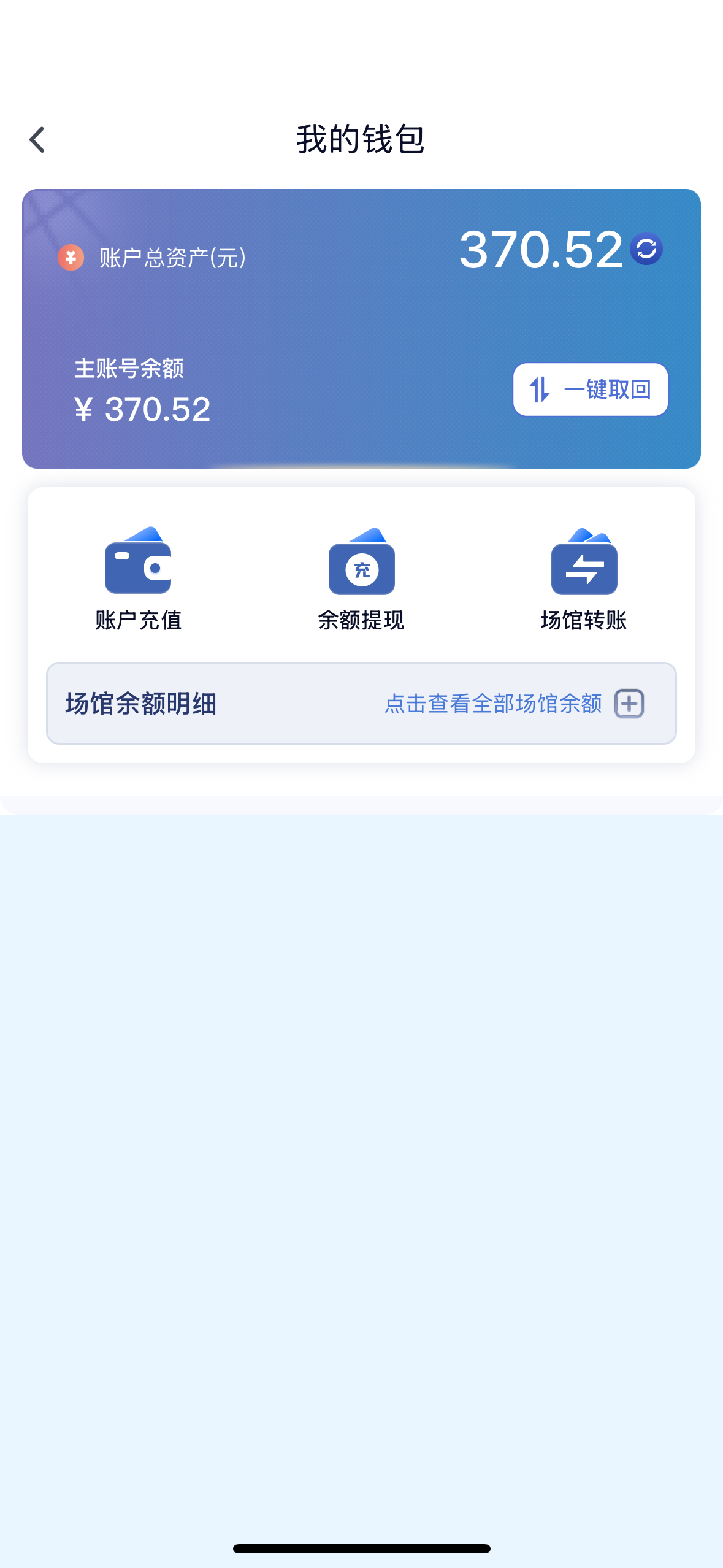Refresh the total asset balance
The height and width of the screenshot is (1568, 723).
tap(646, 248)
